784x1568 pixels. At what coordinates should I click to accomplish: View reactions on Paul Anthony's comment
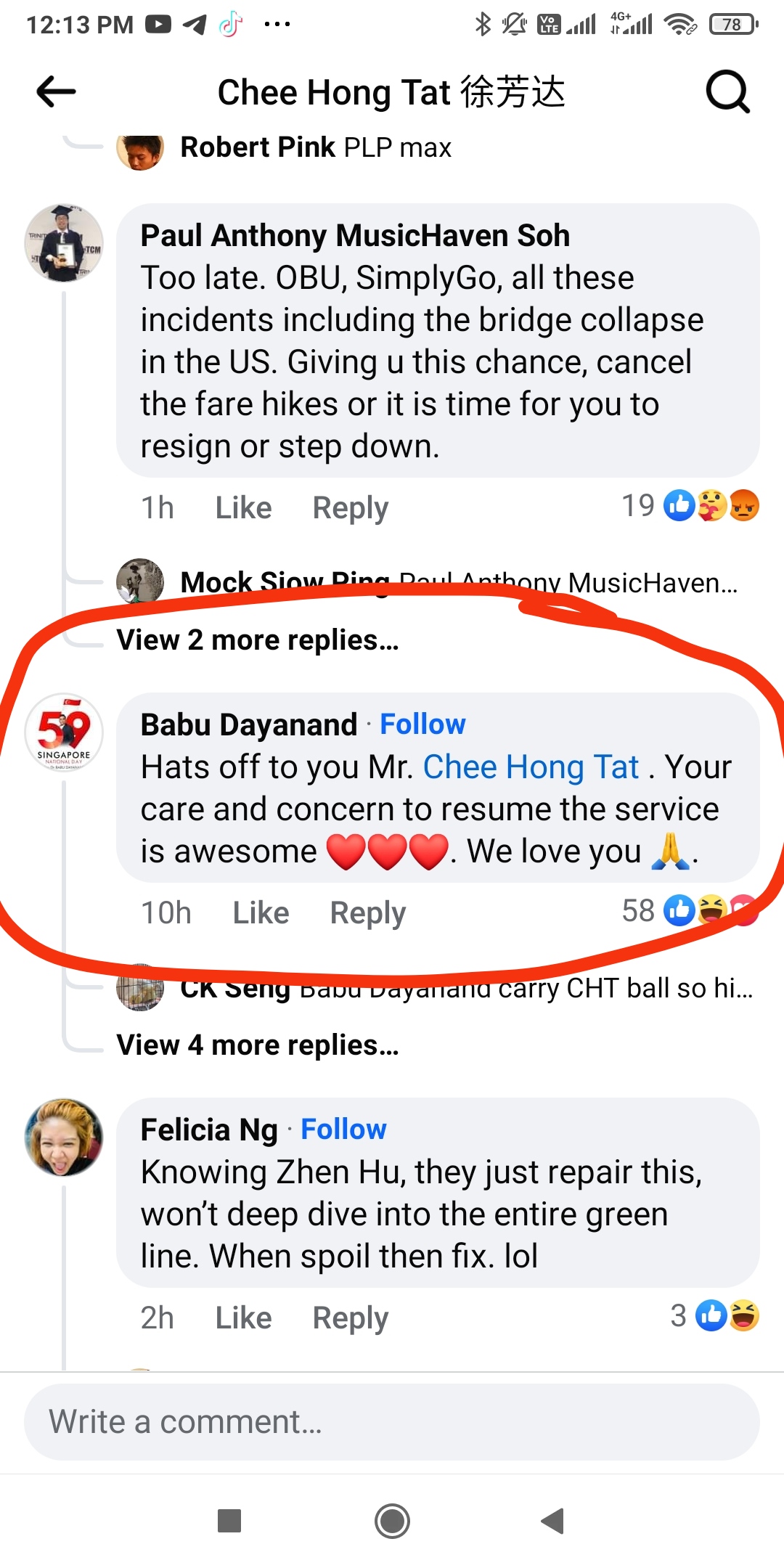[690, 506]
